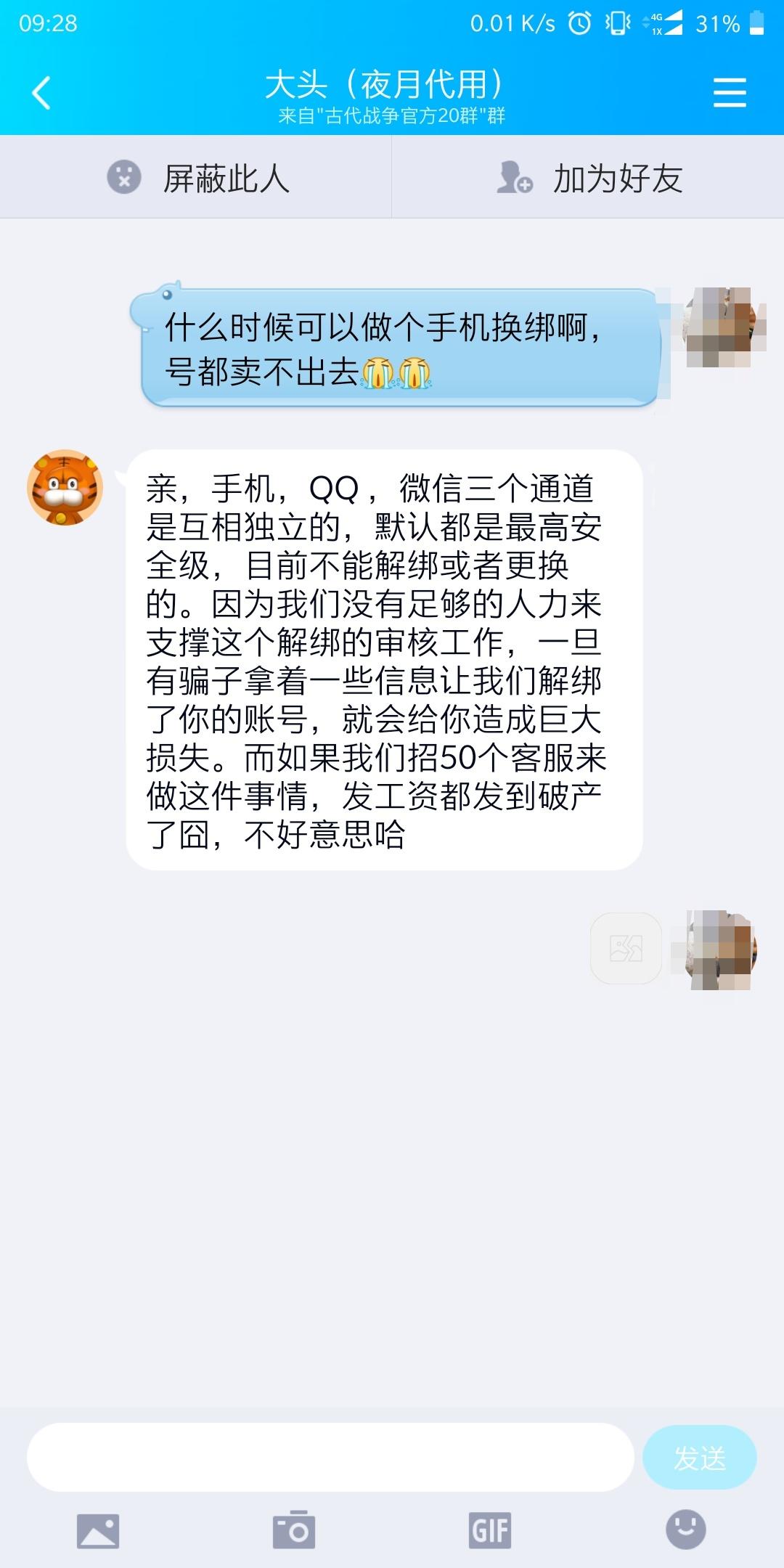Open the tiger avatar of 大头
The width and height of the screenshot is (784, 1568).
coord(65,488)
